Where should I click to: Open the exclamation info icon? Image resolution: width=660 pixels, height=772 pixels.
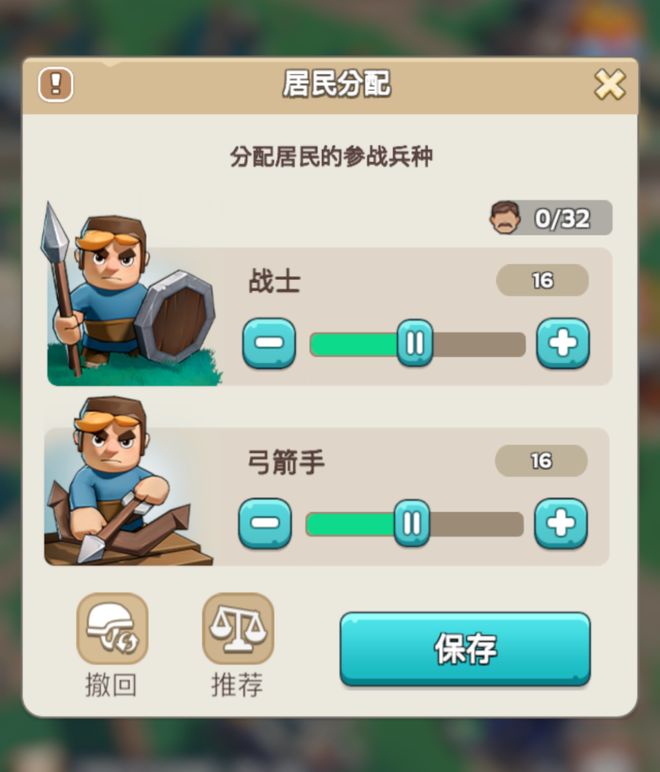coord(56,84)
